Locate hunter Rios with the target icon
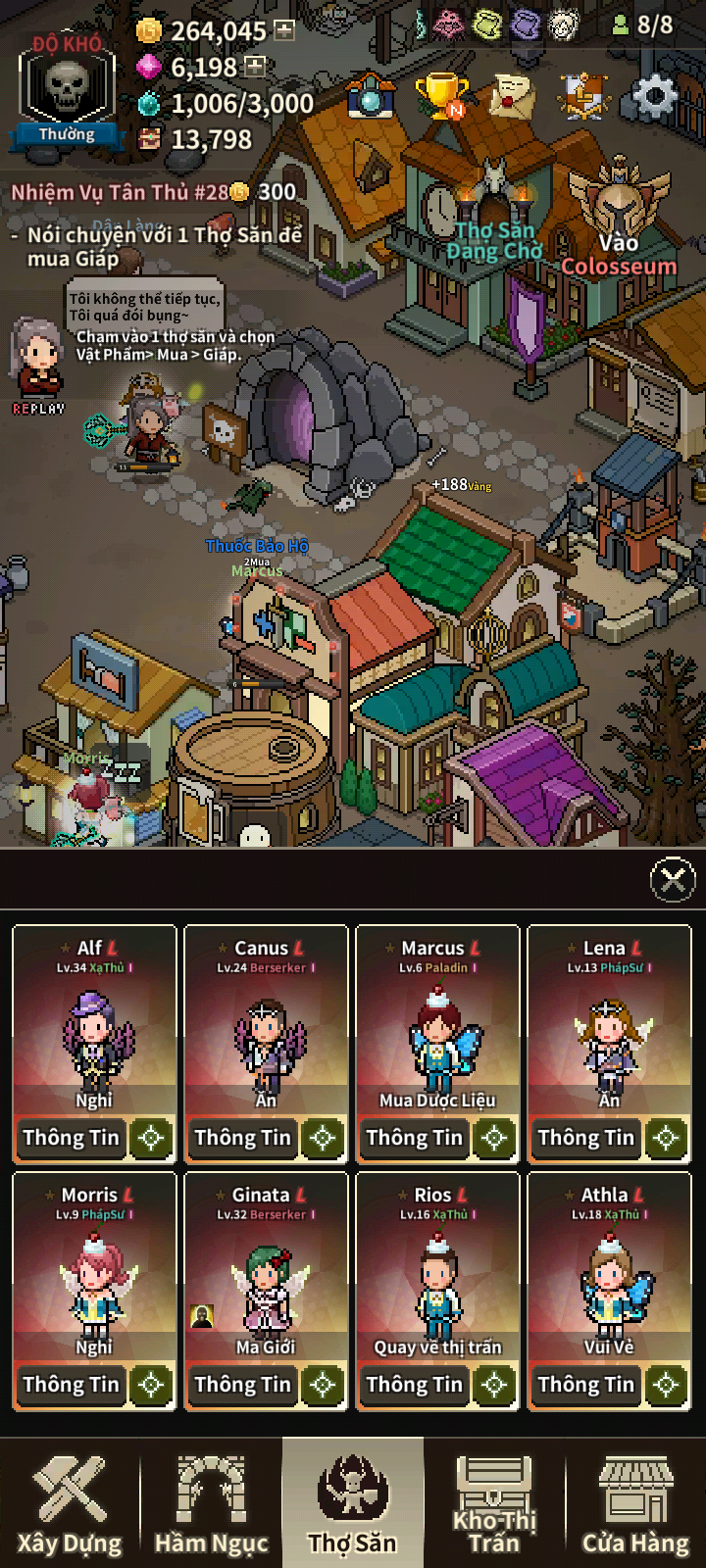This screenshot has width=706, height=1568. tap(494, 1385)
